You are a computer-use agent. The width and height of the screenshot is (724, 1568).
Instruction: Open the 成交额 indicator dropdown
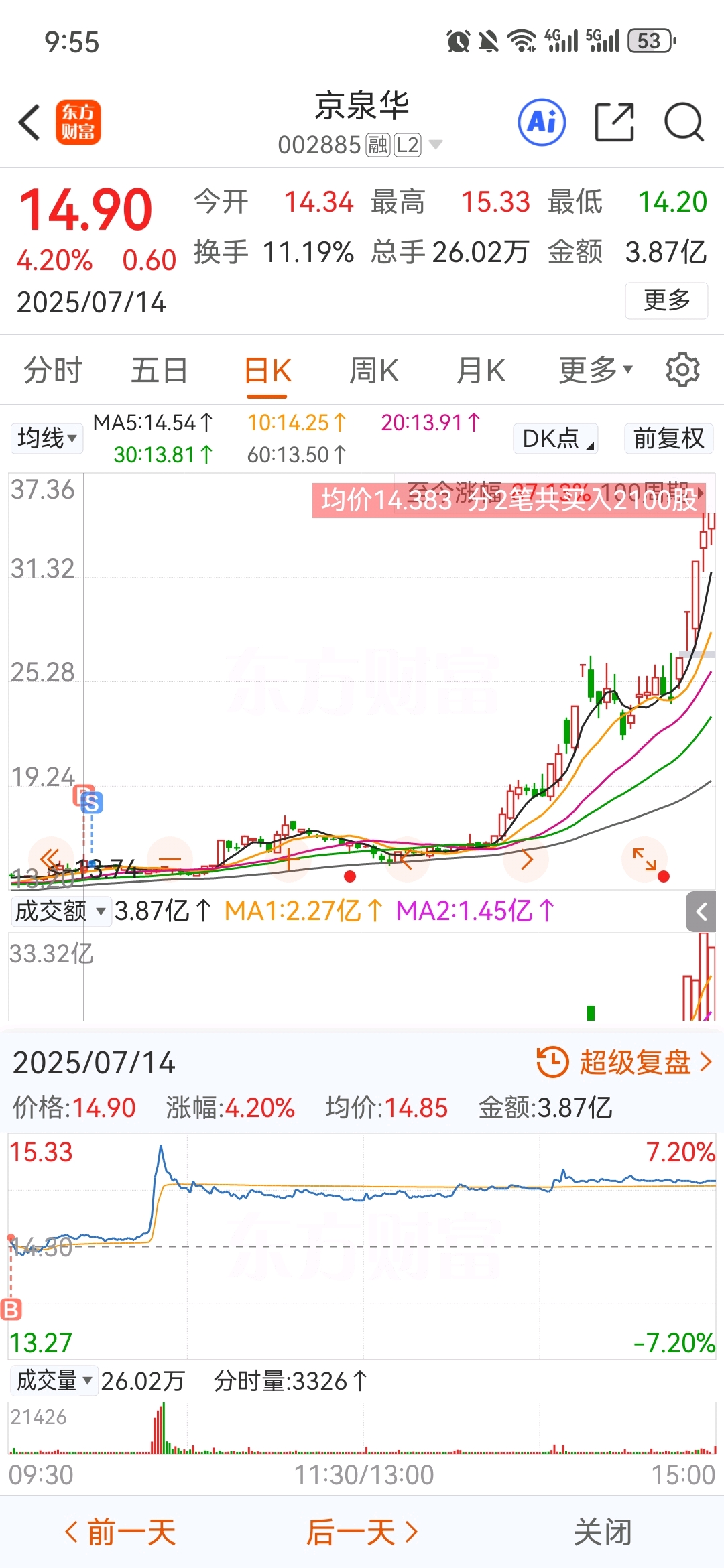click(60, 911)
